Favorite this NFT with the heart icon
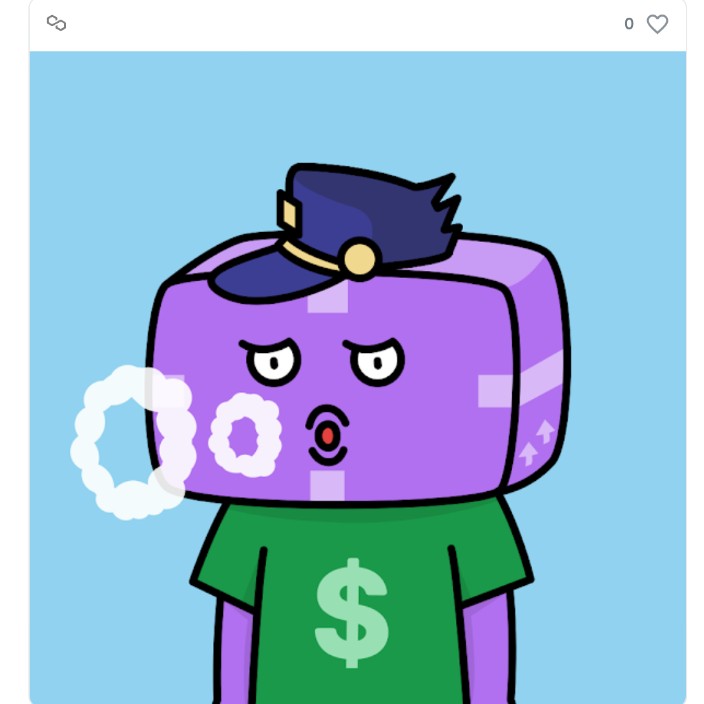 click(657, 24)
